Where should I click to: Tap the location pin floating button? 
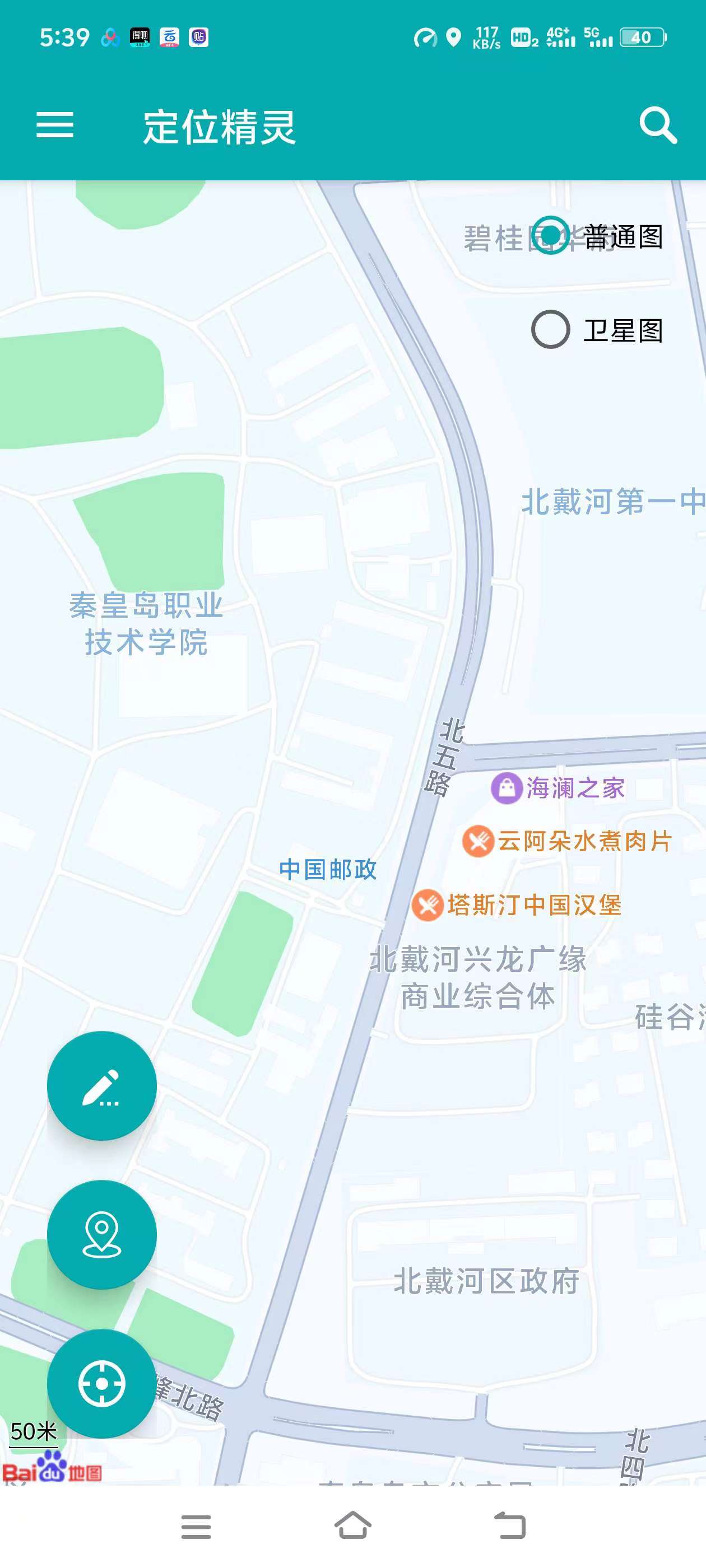click(x=102, y=1234)
